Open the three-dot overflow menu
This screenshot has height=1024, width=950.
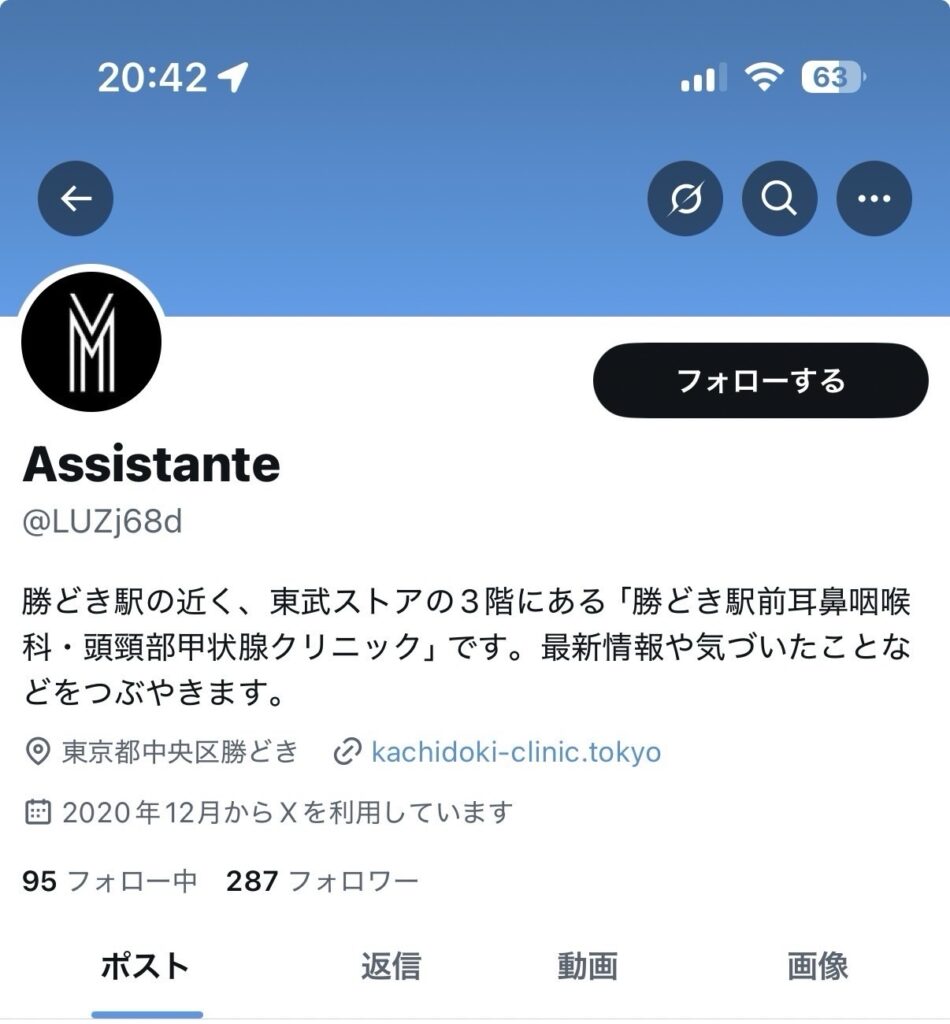[x=873, y=199]
